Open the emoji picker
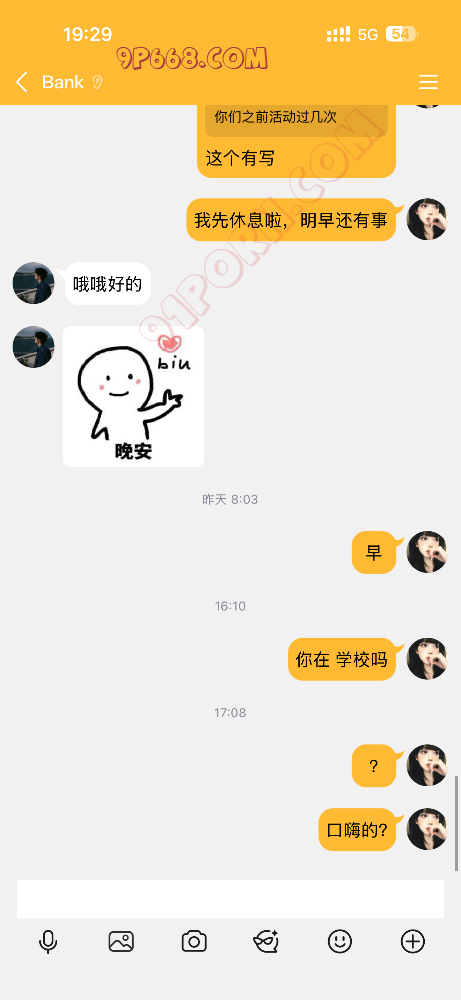Image resolution: width=461 pixels, height=1000 pixels. click(340, 941)
